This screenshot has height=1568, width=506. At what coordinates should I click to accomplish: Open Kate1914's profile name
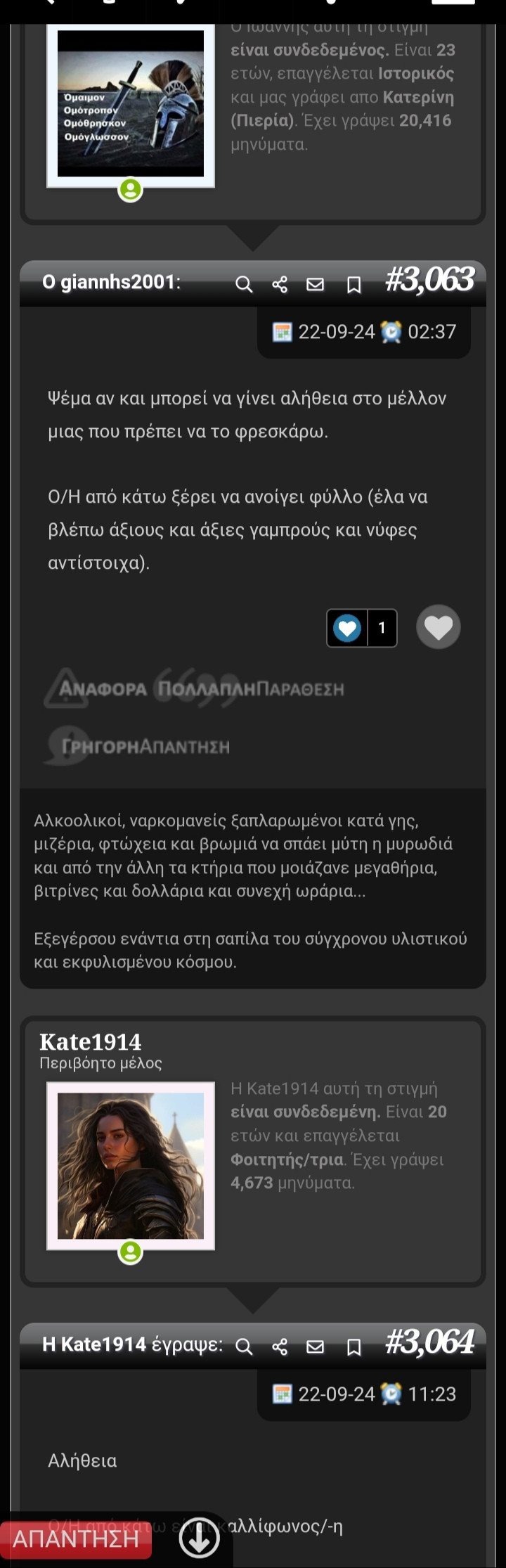click(x=91, y=1041)
